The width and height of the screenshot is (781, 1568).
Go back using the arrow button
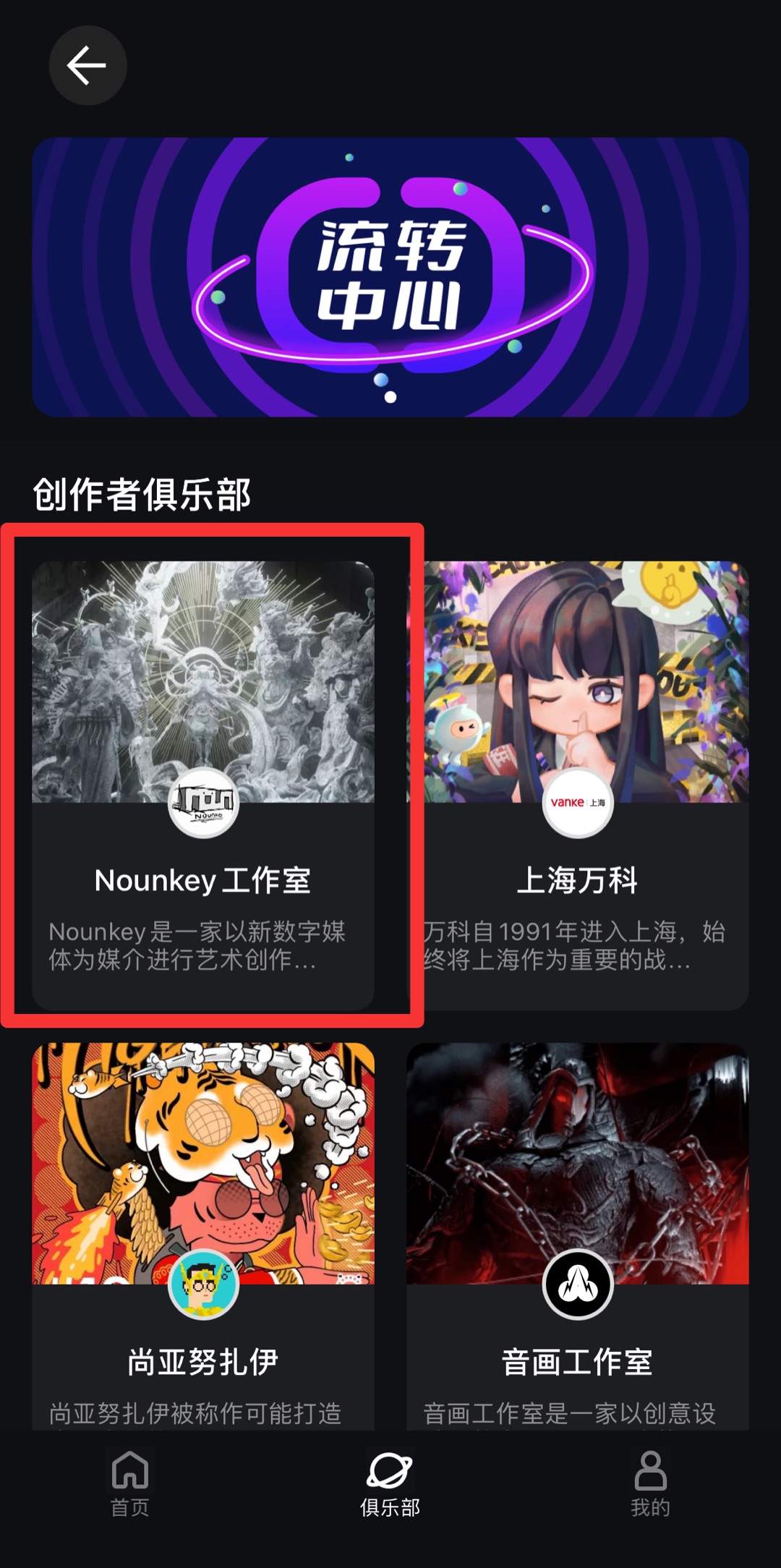[88, 66]
